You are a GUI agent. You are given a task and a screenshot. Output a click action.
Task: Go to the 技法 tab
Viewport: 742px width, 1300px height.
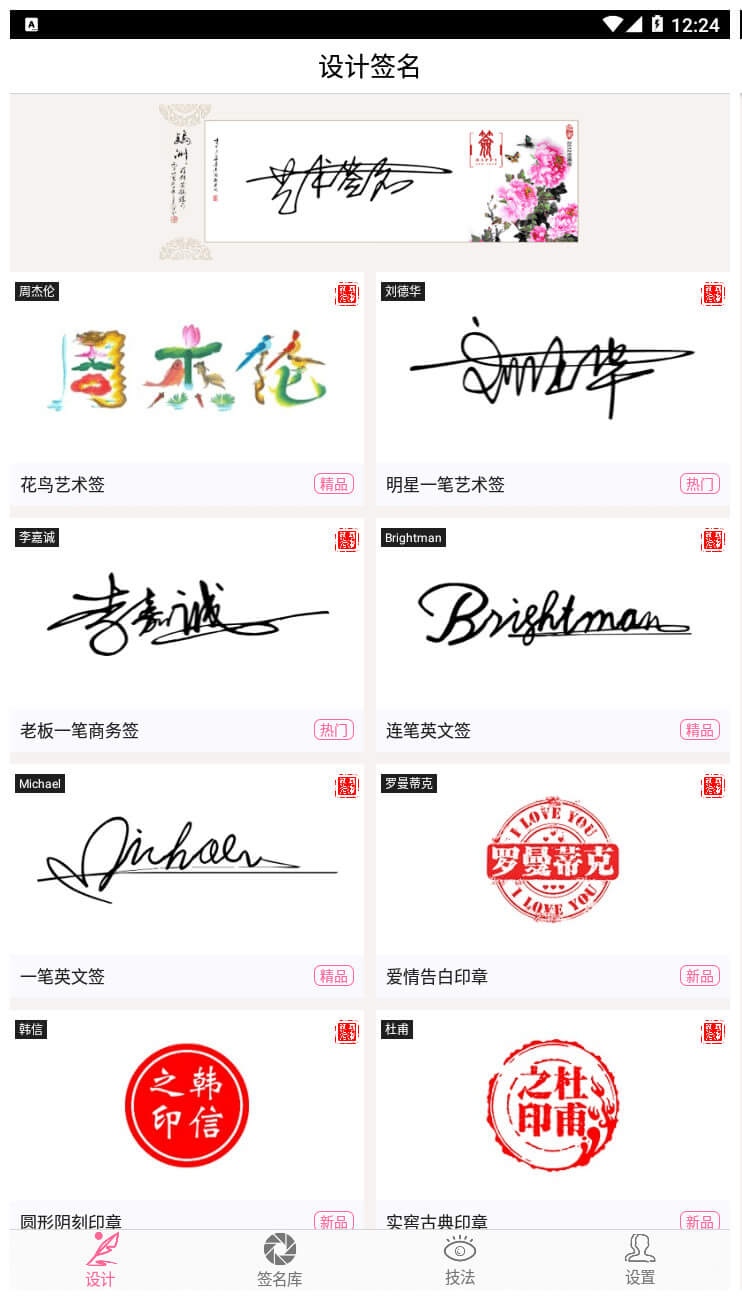coord(460,1260)
